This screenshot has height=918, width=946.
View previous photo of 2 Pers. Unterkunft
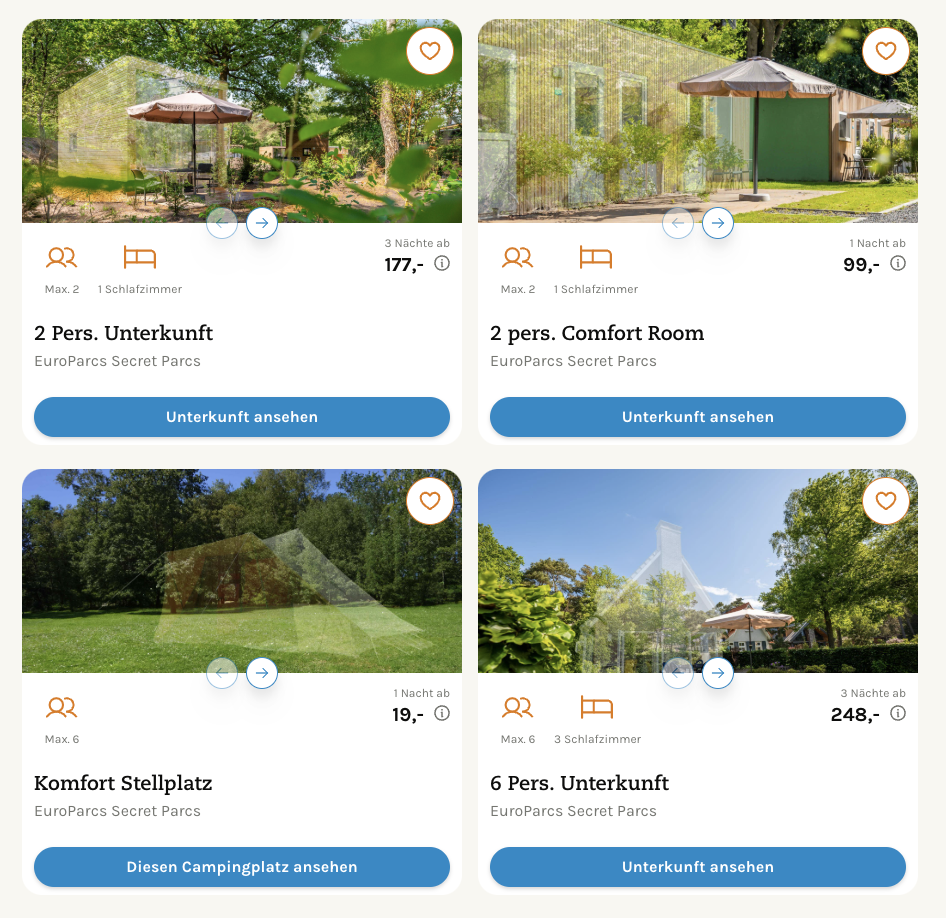pyautogui.click(x=222, y=223)
